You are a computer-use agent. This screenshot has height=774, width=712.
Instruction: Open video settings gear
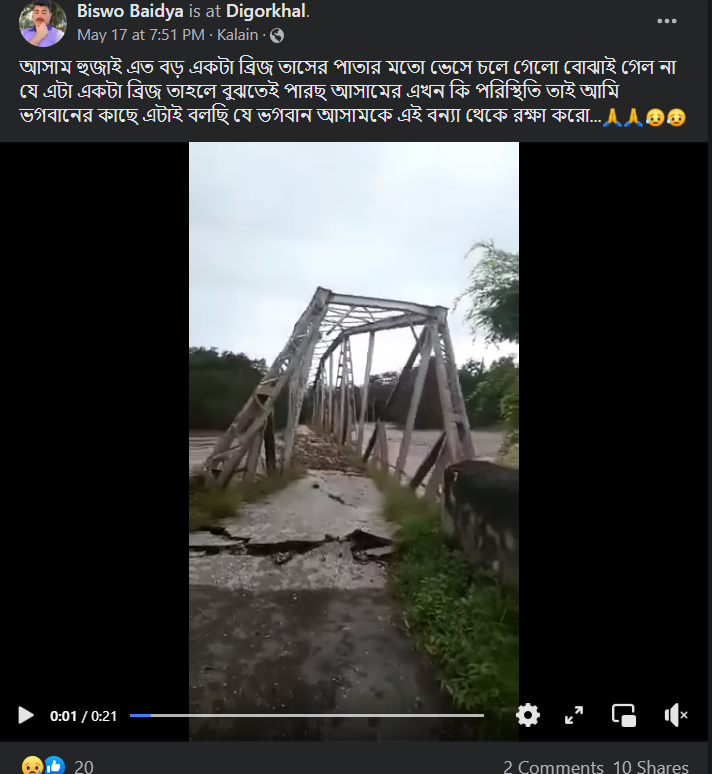pyautogui.click(x=527, y=715)
